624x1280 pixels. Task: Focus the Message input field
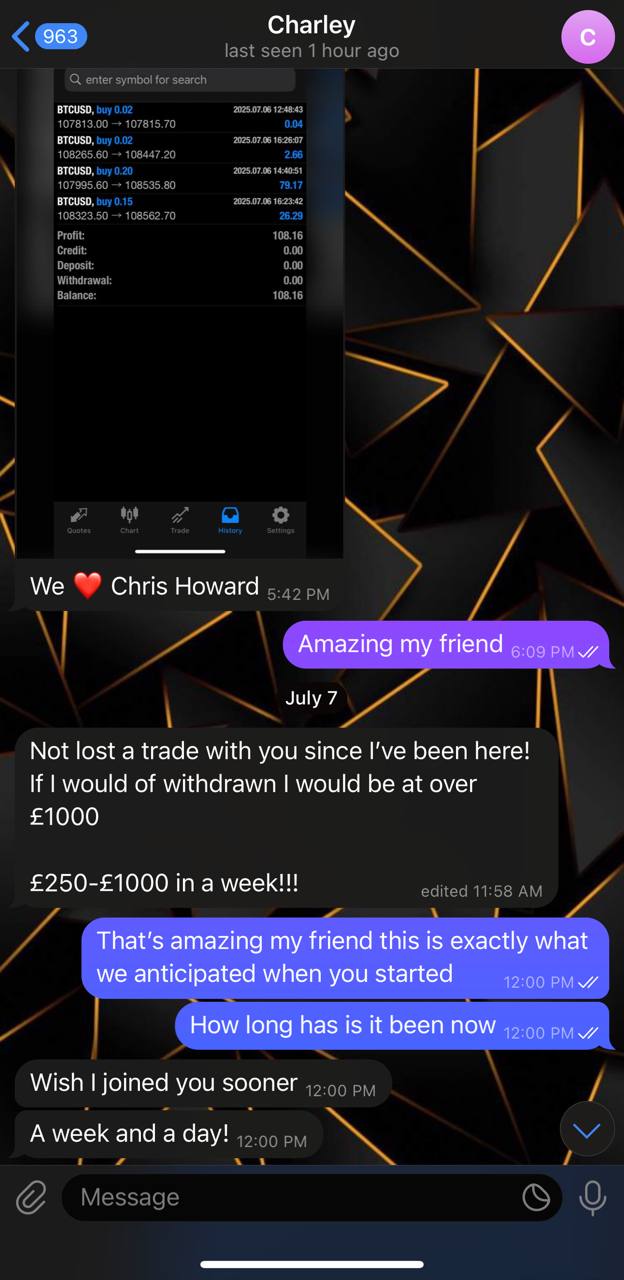[x=290, y=1197]
